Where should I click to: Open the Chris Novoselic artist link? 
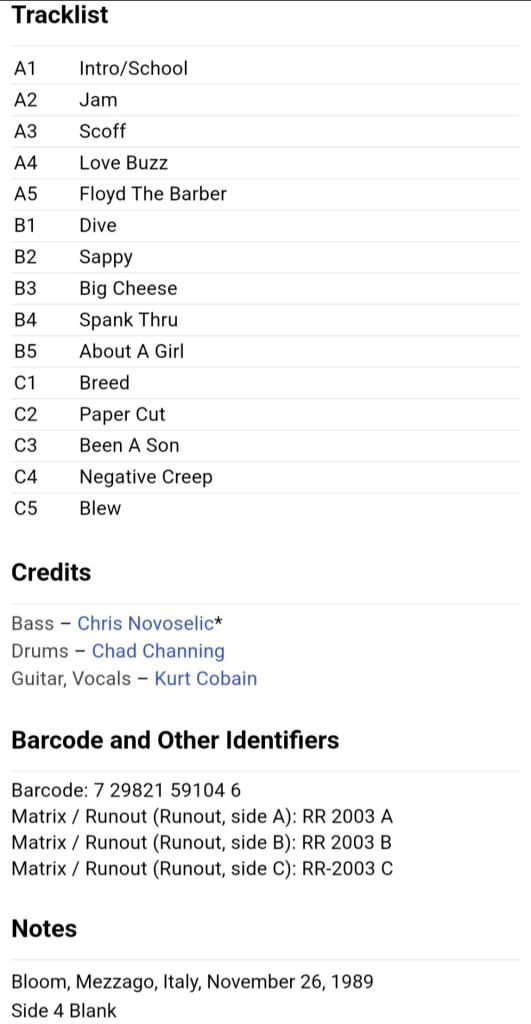click(145, 623)
